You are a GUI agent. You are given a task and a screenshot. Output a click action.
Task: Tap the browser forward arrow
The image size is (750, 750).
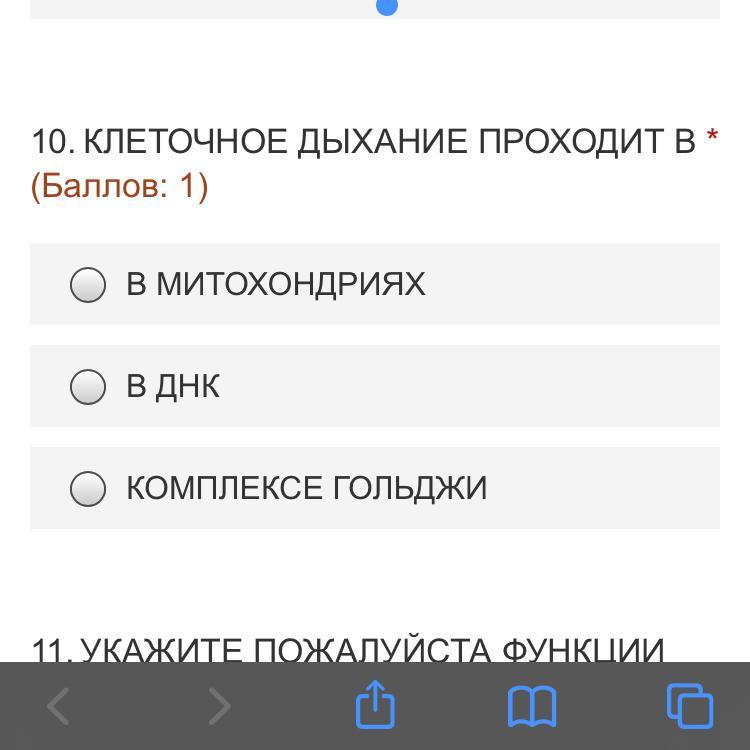coord(219,706)
